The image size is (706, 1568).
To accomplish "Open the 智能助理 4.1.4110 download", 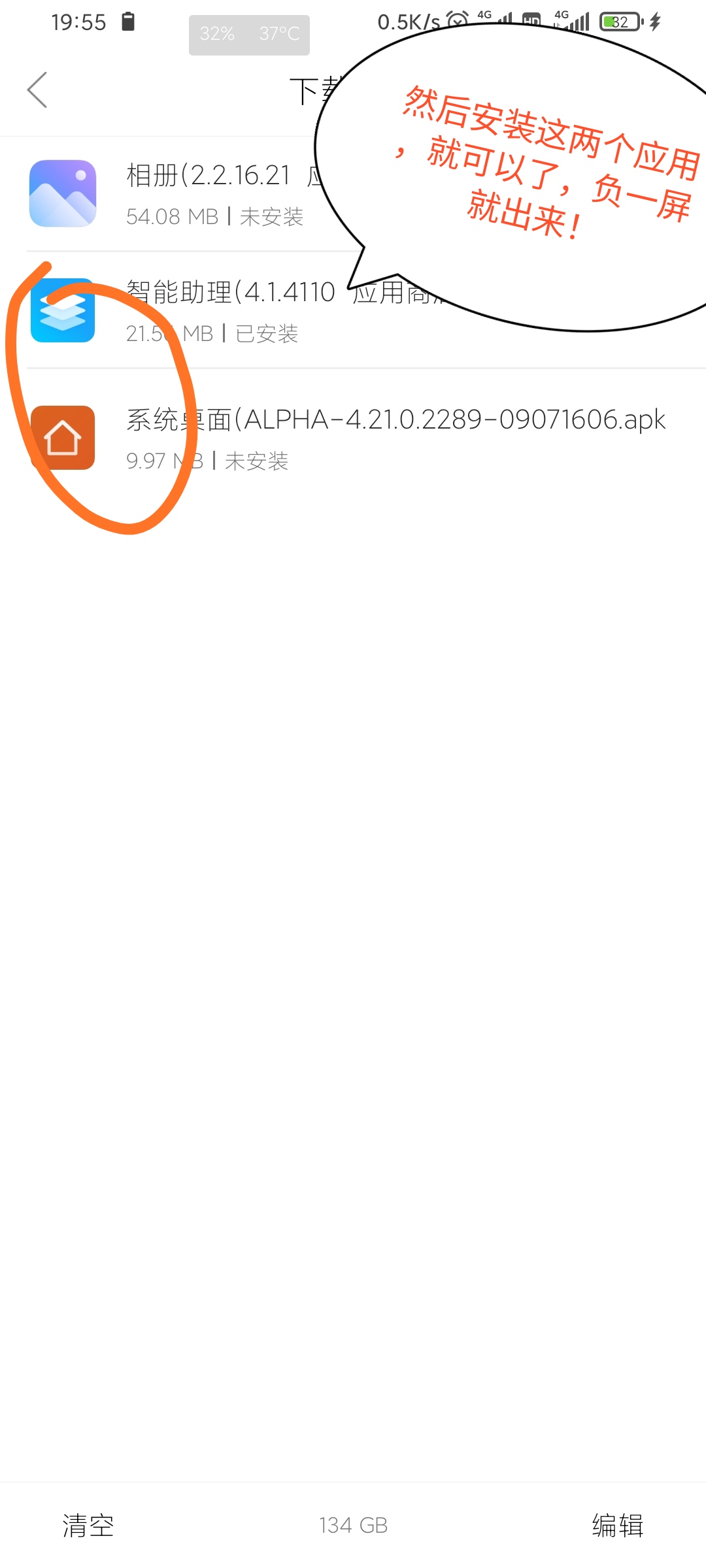I will pos(353,310).
